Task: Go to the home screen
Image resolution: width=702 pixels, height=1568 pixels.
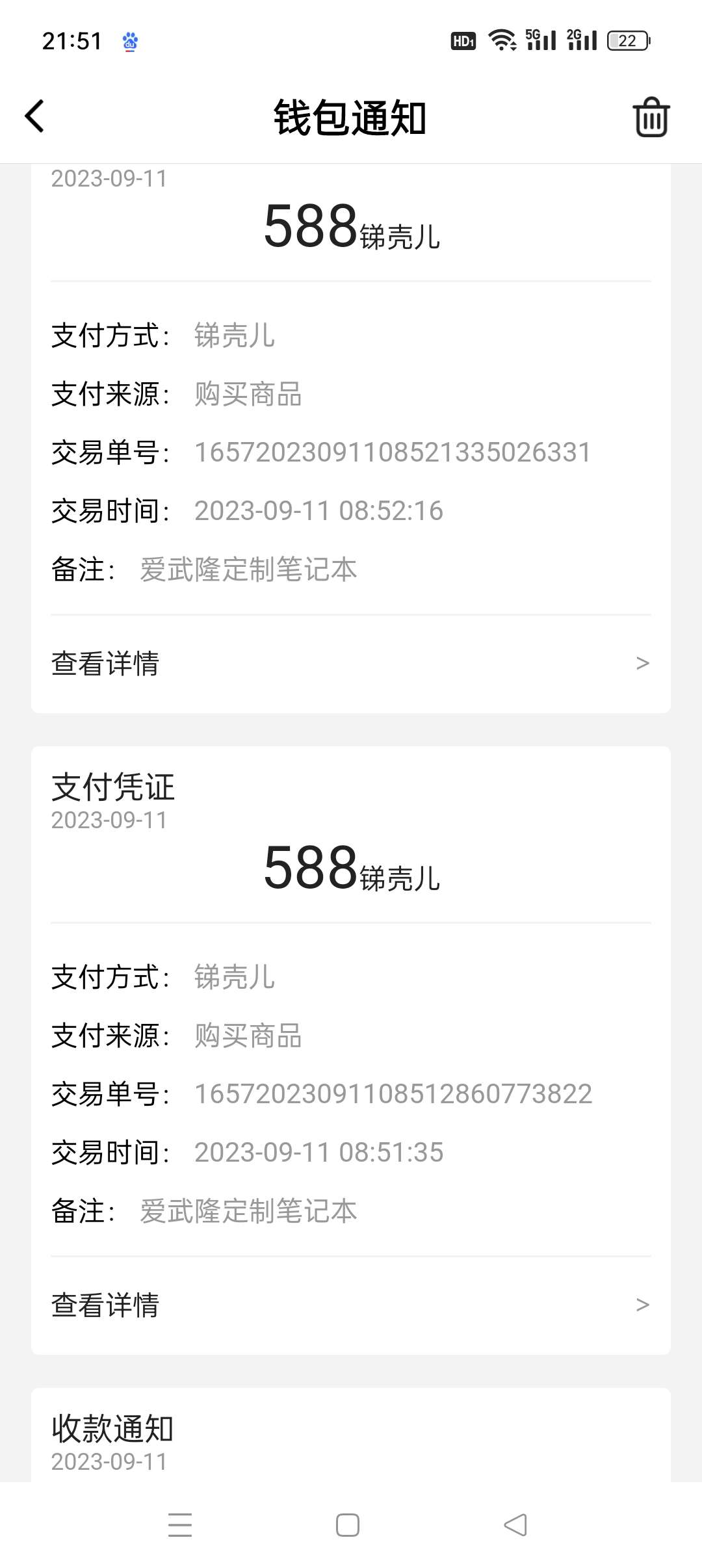Action: point(348,1525)
